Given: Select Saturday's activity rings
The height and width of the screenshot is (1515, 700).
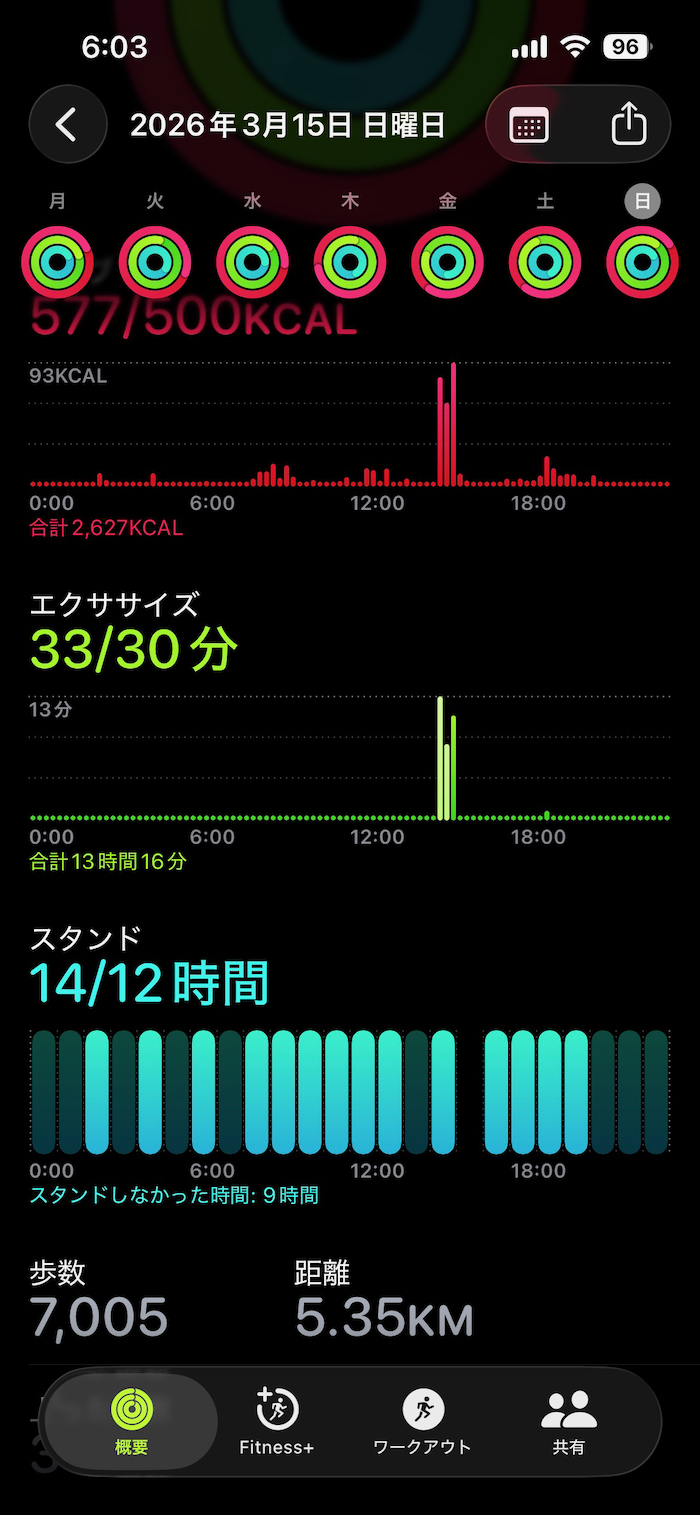Looking at the screenshot, I should point(545,263).
